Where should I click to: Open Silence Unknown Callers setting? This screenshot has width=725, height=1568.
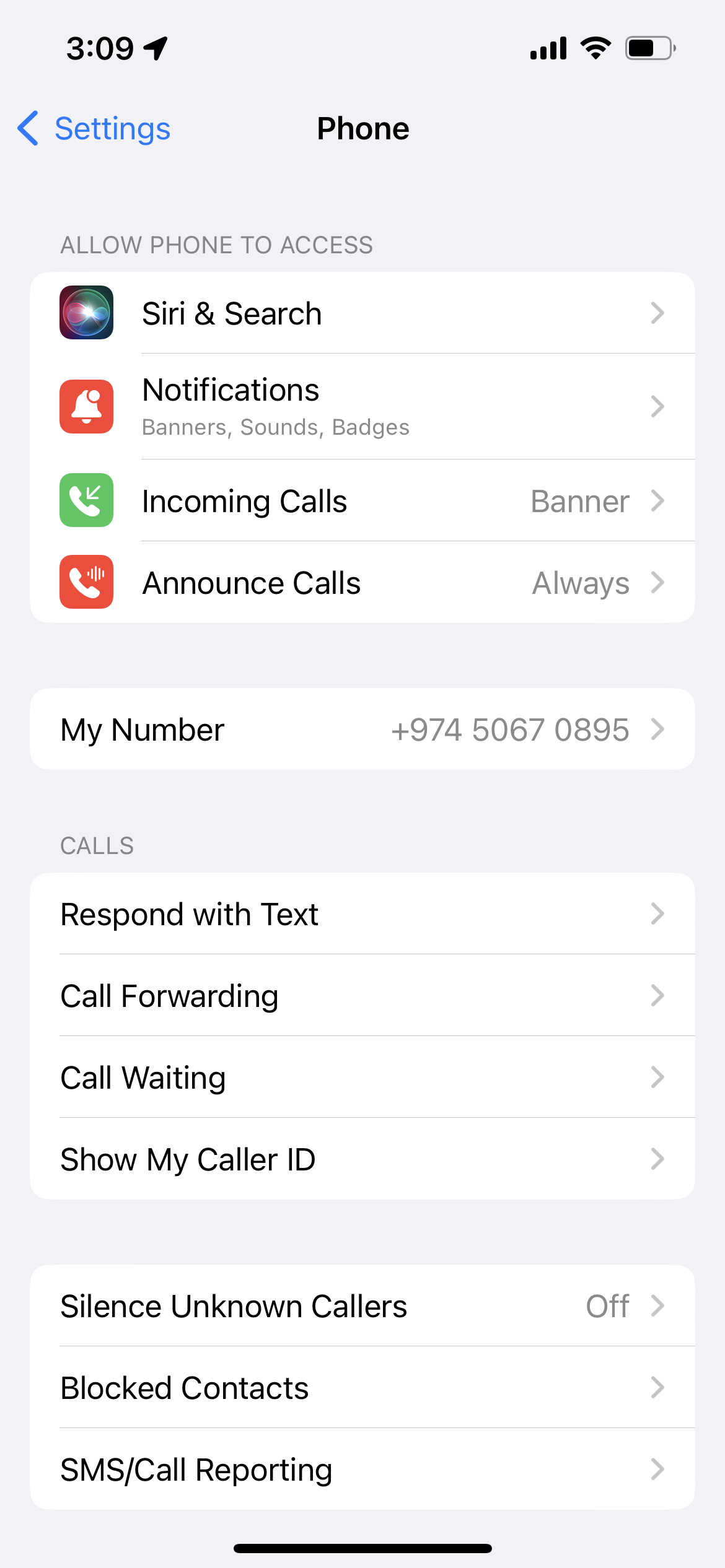click(x=362, y=1305)
